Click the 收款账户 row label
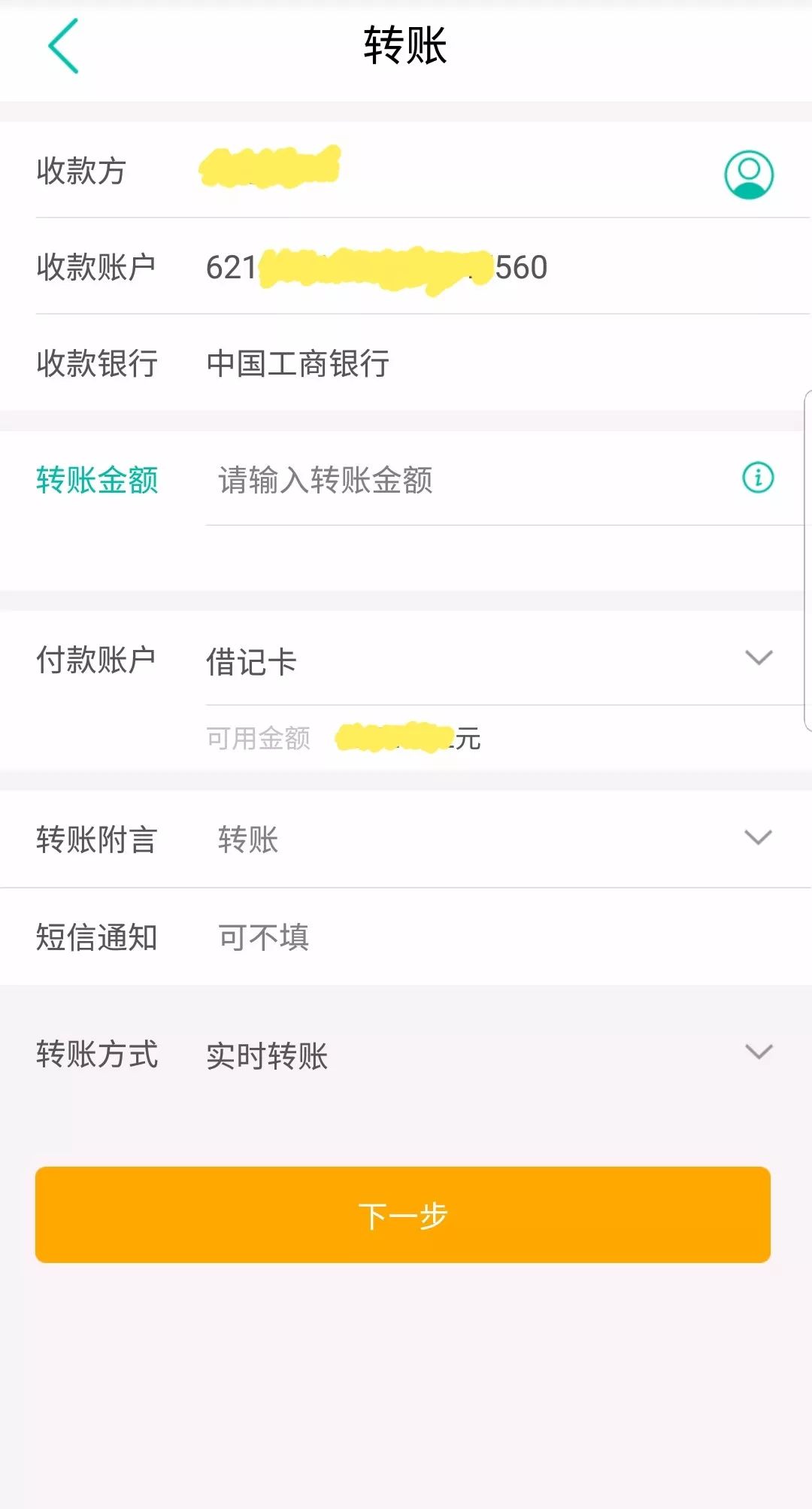The width and height of the screenshot is (812, 1509). tap(96, 266)
